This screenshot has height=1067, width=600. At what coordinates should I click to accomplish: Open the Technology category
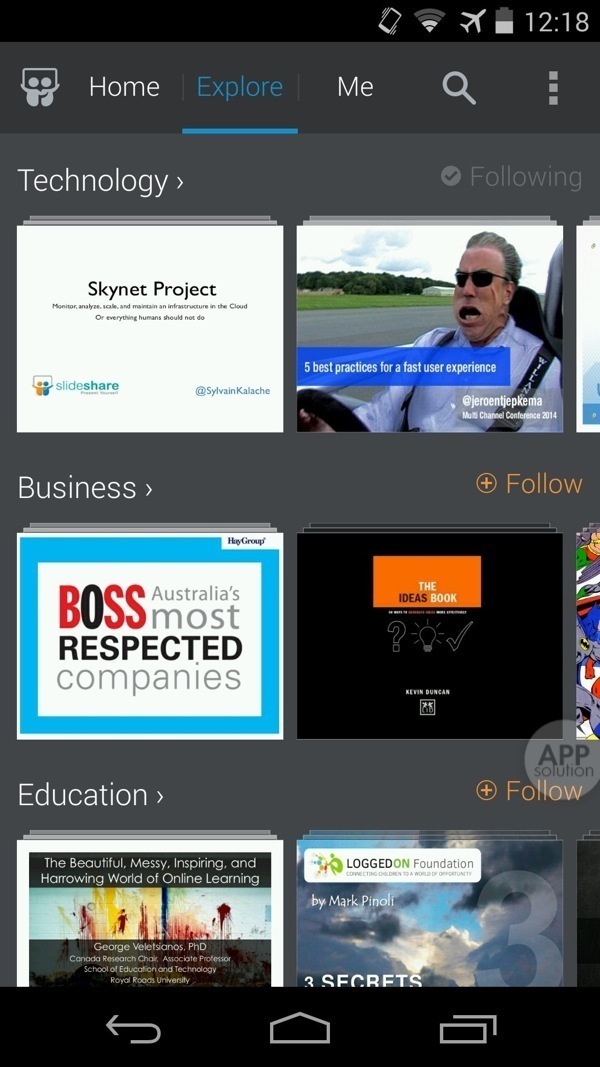(x=101, y=181)
